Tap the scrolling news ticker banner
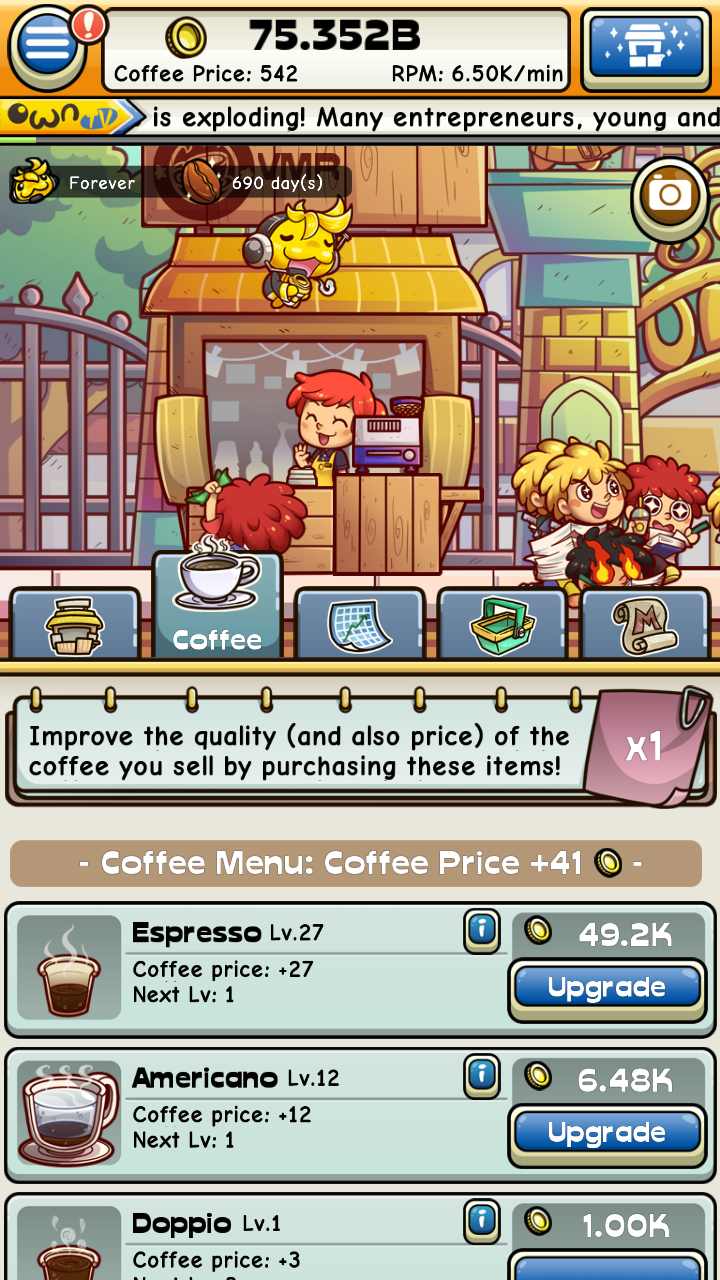This screenshot has width=720, height=1280. click(400, 117)
